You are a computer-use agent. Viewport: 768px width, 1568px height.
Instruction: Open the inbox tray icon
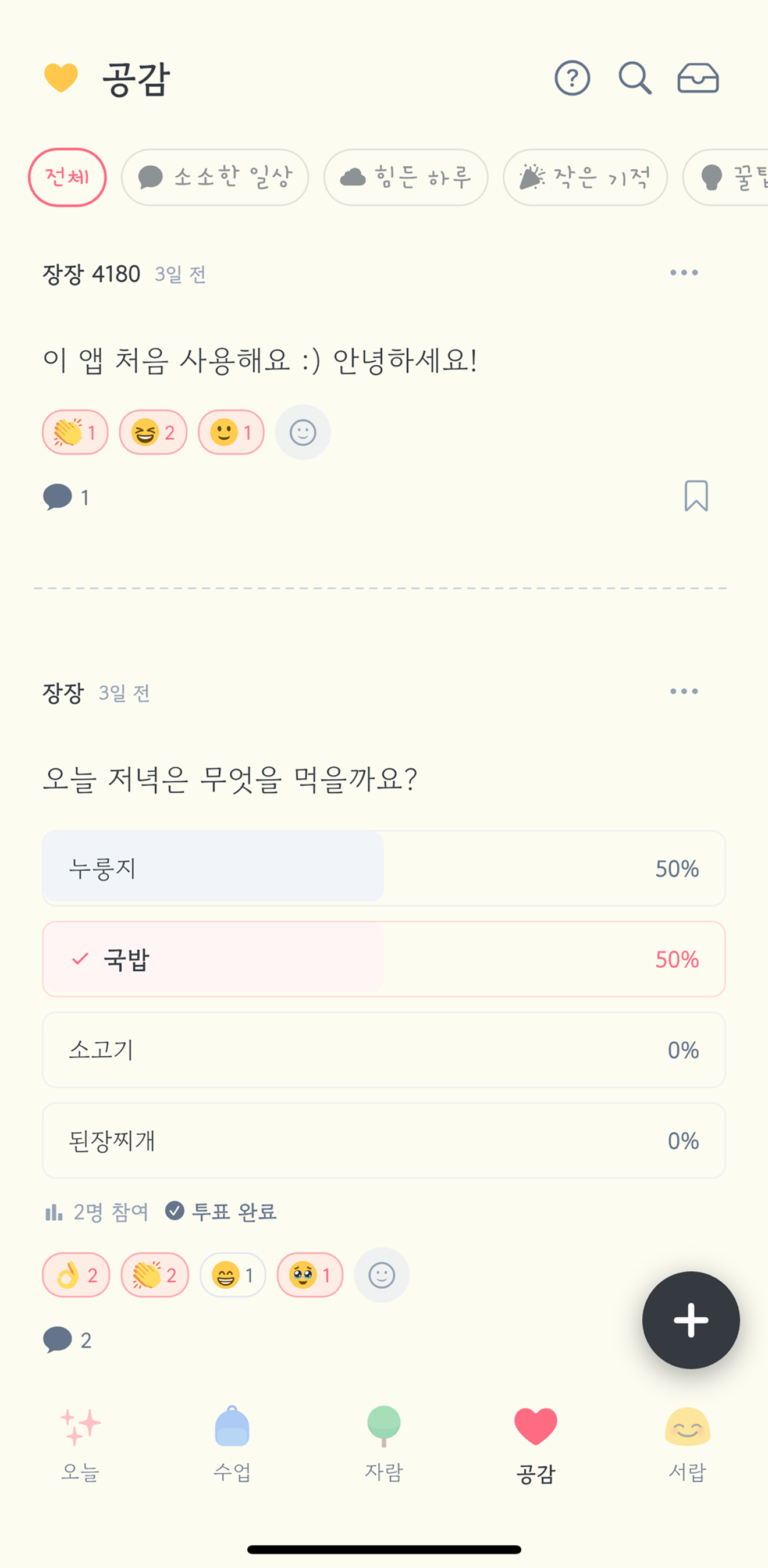[698, 79]
